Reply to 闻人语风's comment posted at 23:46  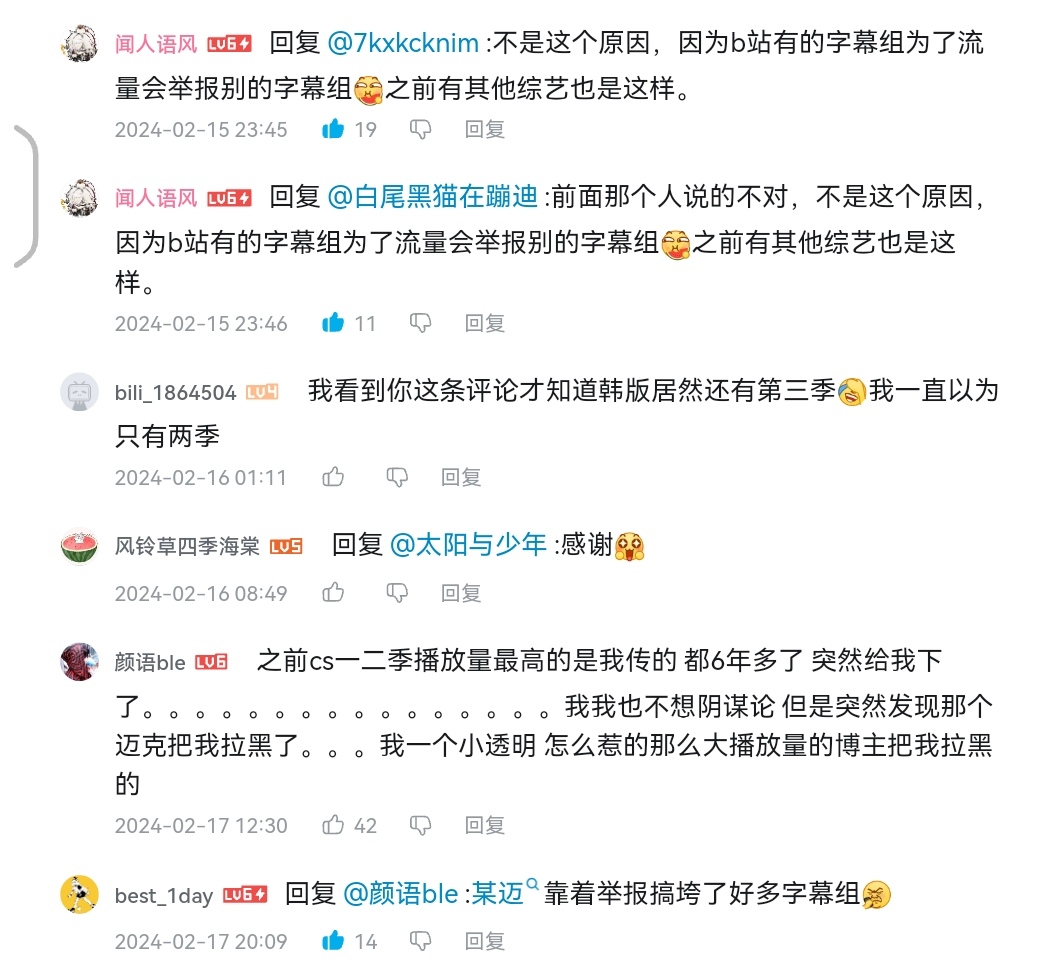pos(485,323)
